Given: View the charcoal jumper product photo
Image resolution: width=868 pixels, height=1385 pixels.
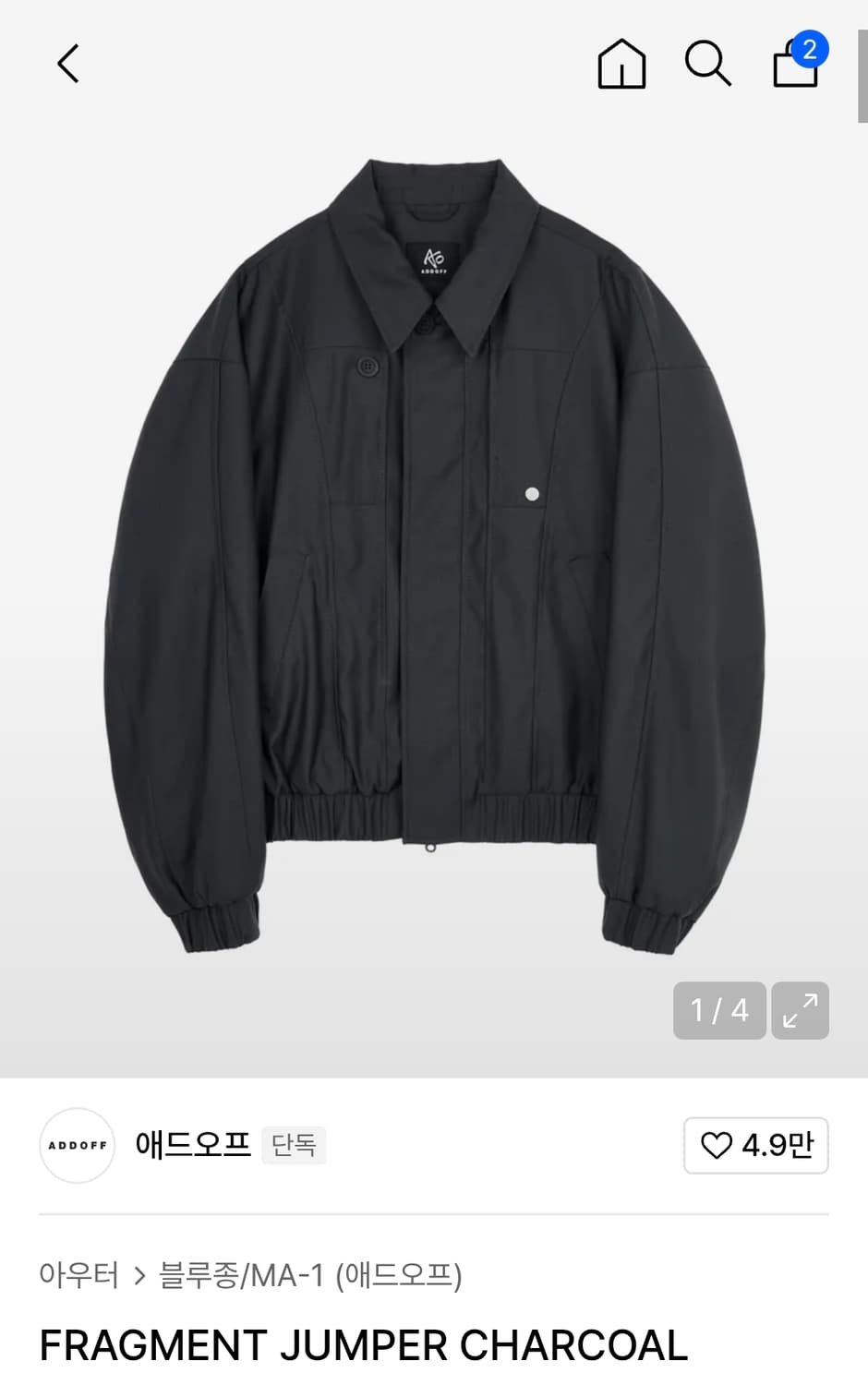Looking at the screenshot, I should 434,554.
